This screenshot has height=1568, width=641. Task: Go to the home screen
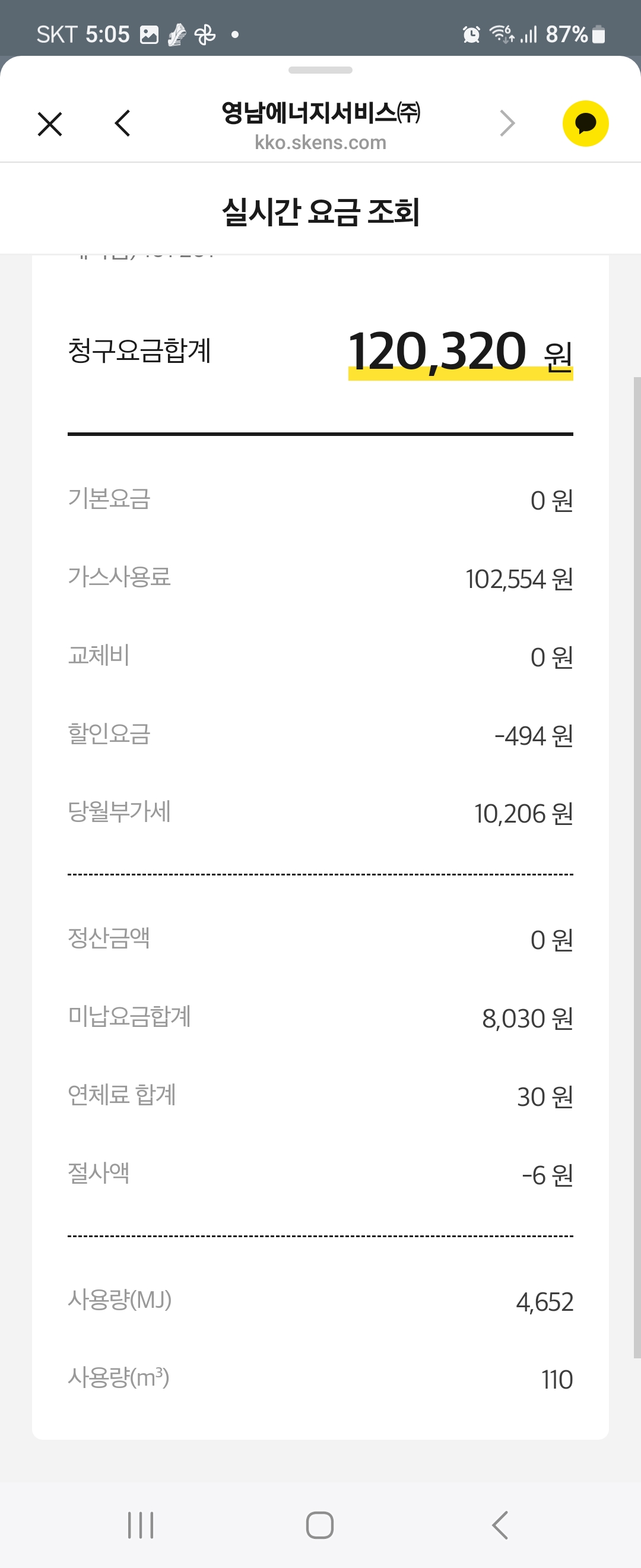(320, 1525)
